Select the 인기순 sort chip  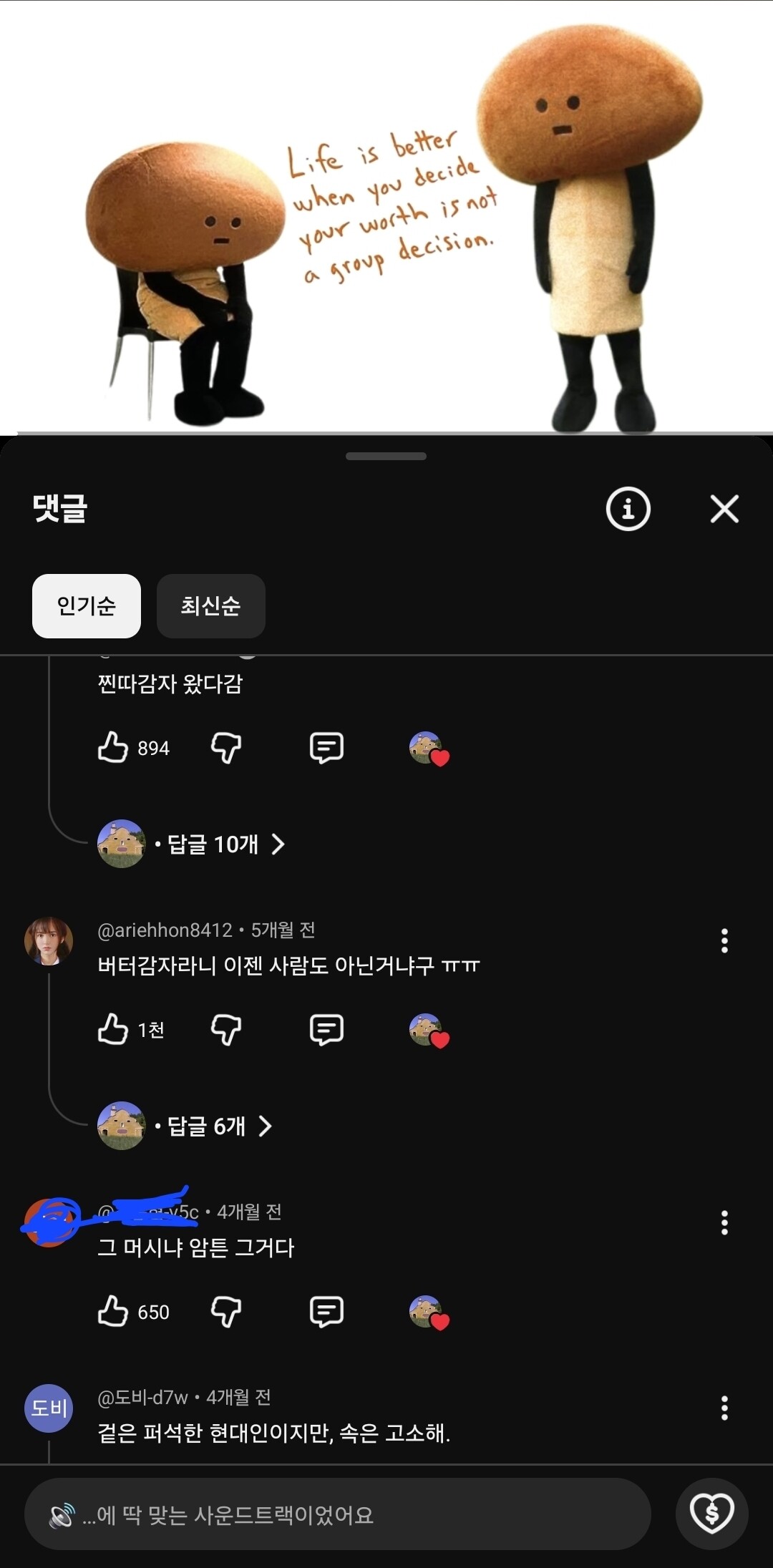[87, 606]
